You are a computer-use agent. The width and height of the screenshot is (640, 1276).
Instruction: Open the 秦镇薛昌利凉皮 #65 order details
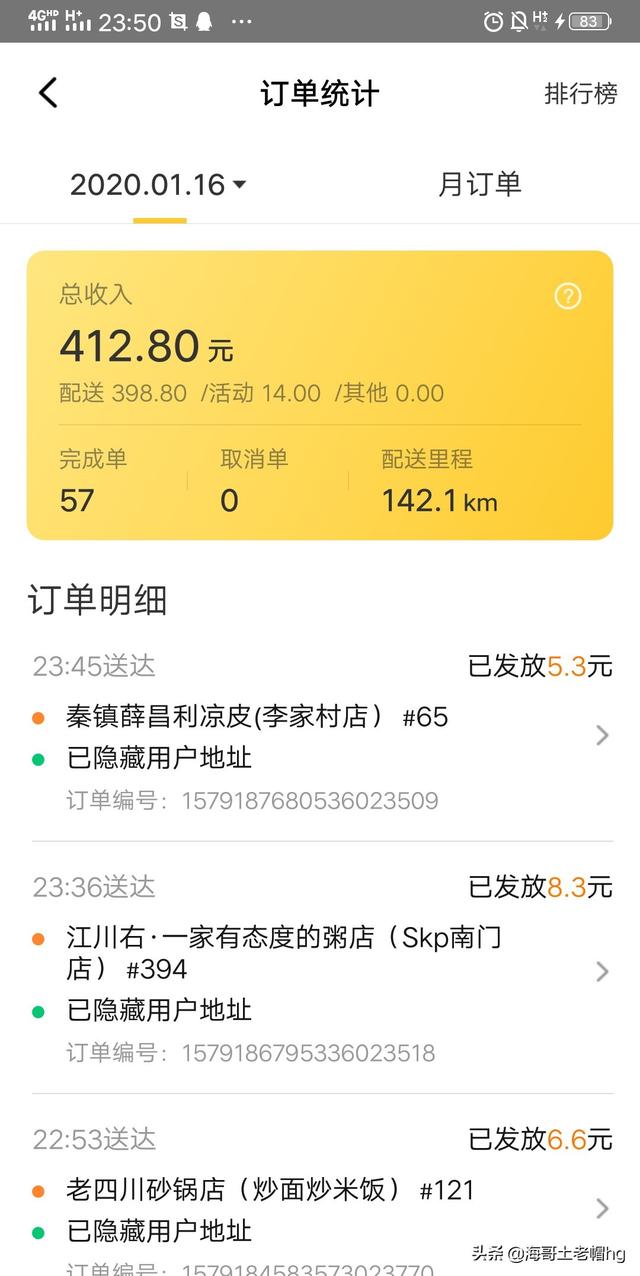pos(320,736)
